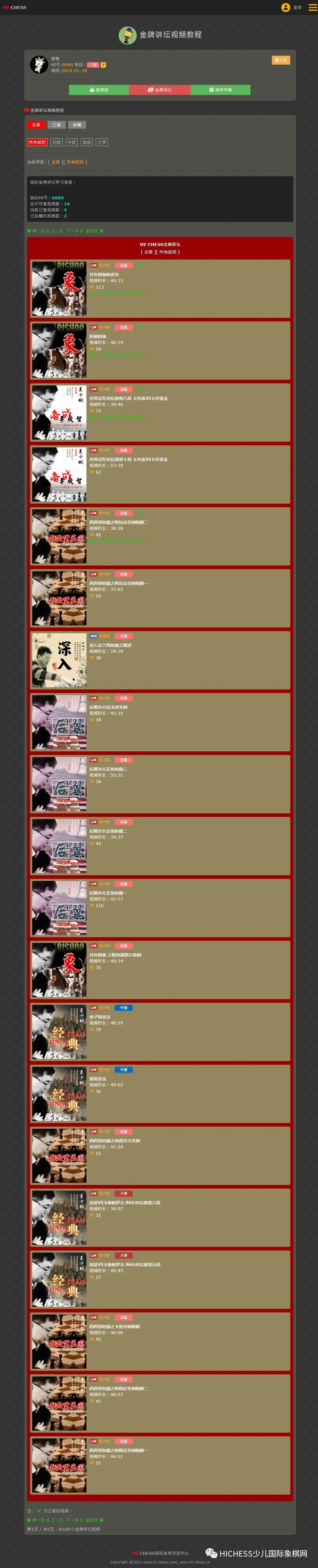Viewport: 318px width, 1568px height.
Task: Open video 积极的象
Action: pos(98,336)
